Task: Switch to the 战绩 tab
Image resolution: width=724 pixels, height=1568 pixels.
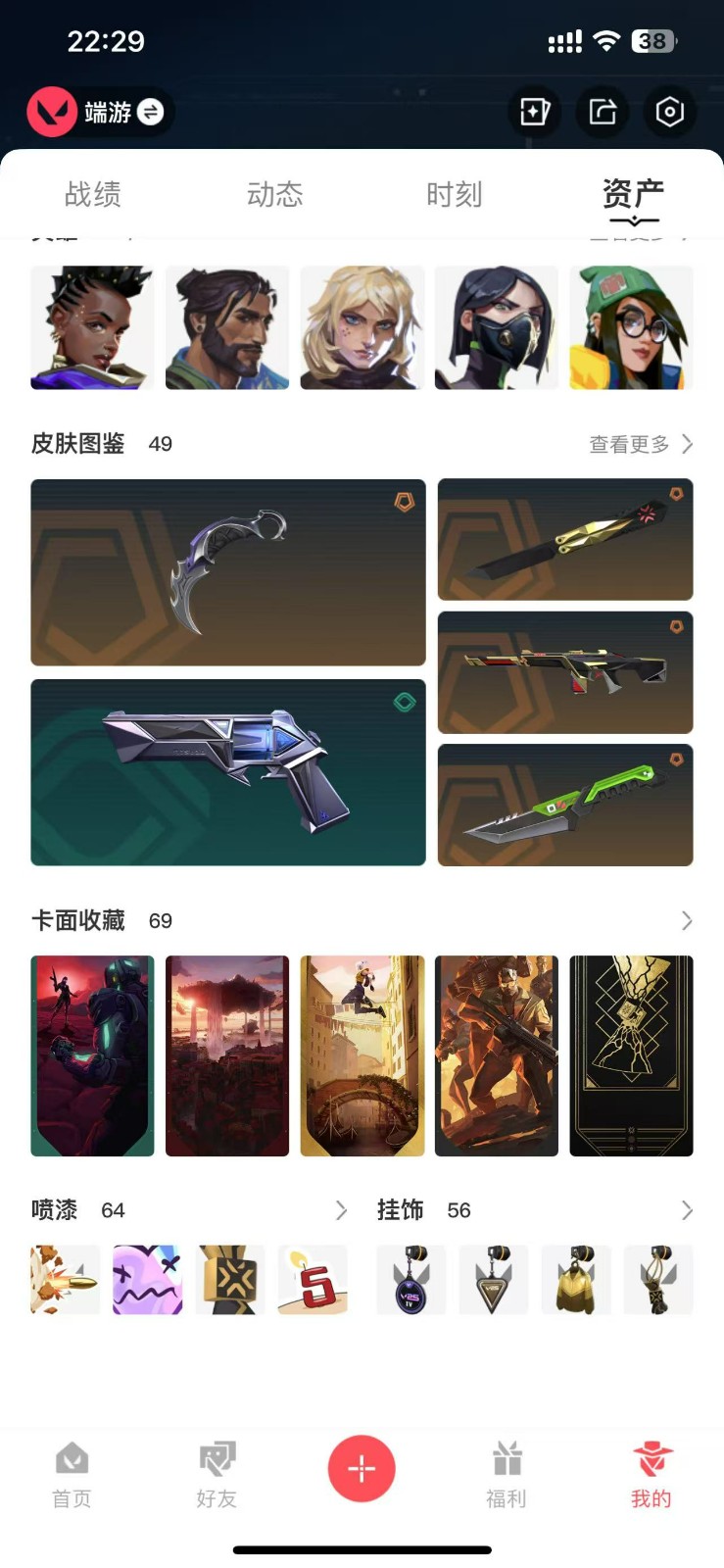Action: 93,194
